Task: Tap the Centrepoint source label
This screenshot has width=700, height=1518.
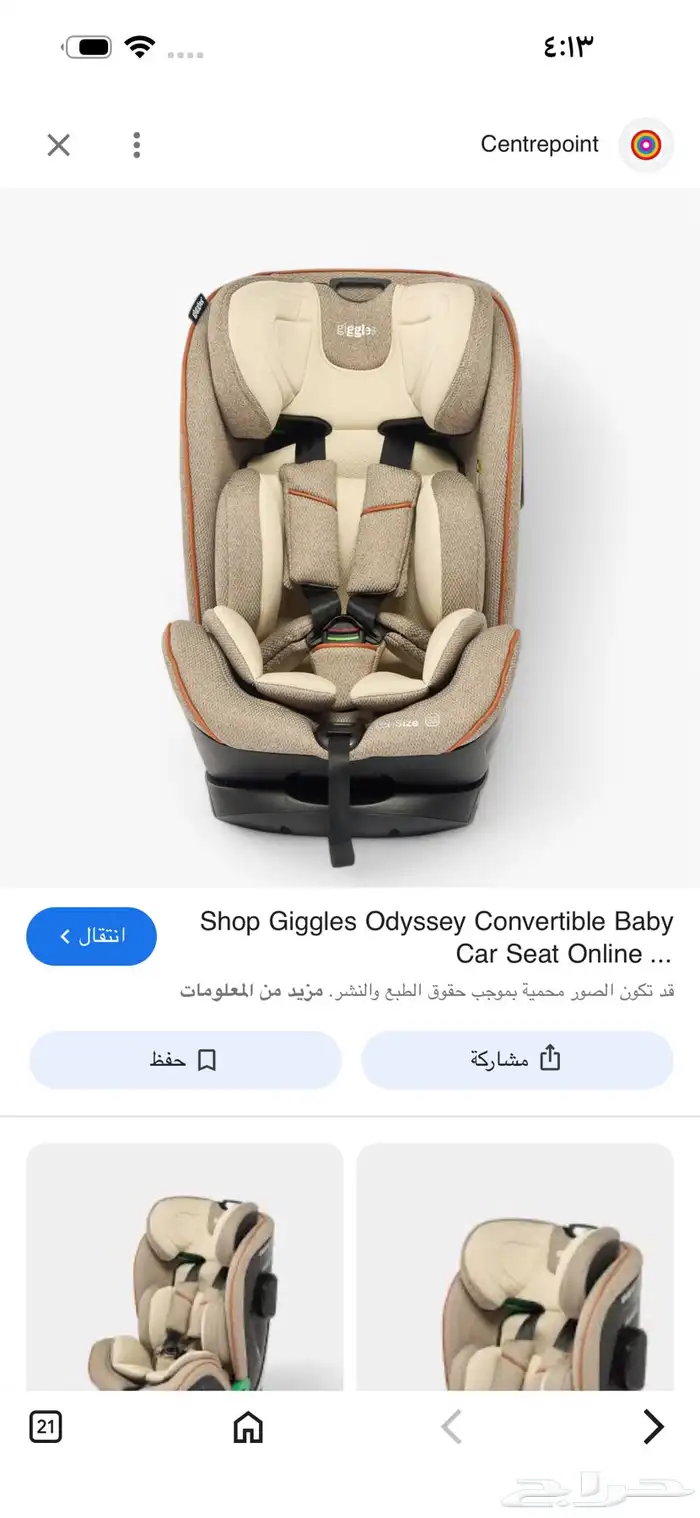Action: pos(540,144)
